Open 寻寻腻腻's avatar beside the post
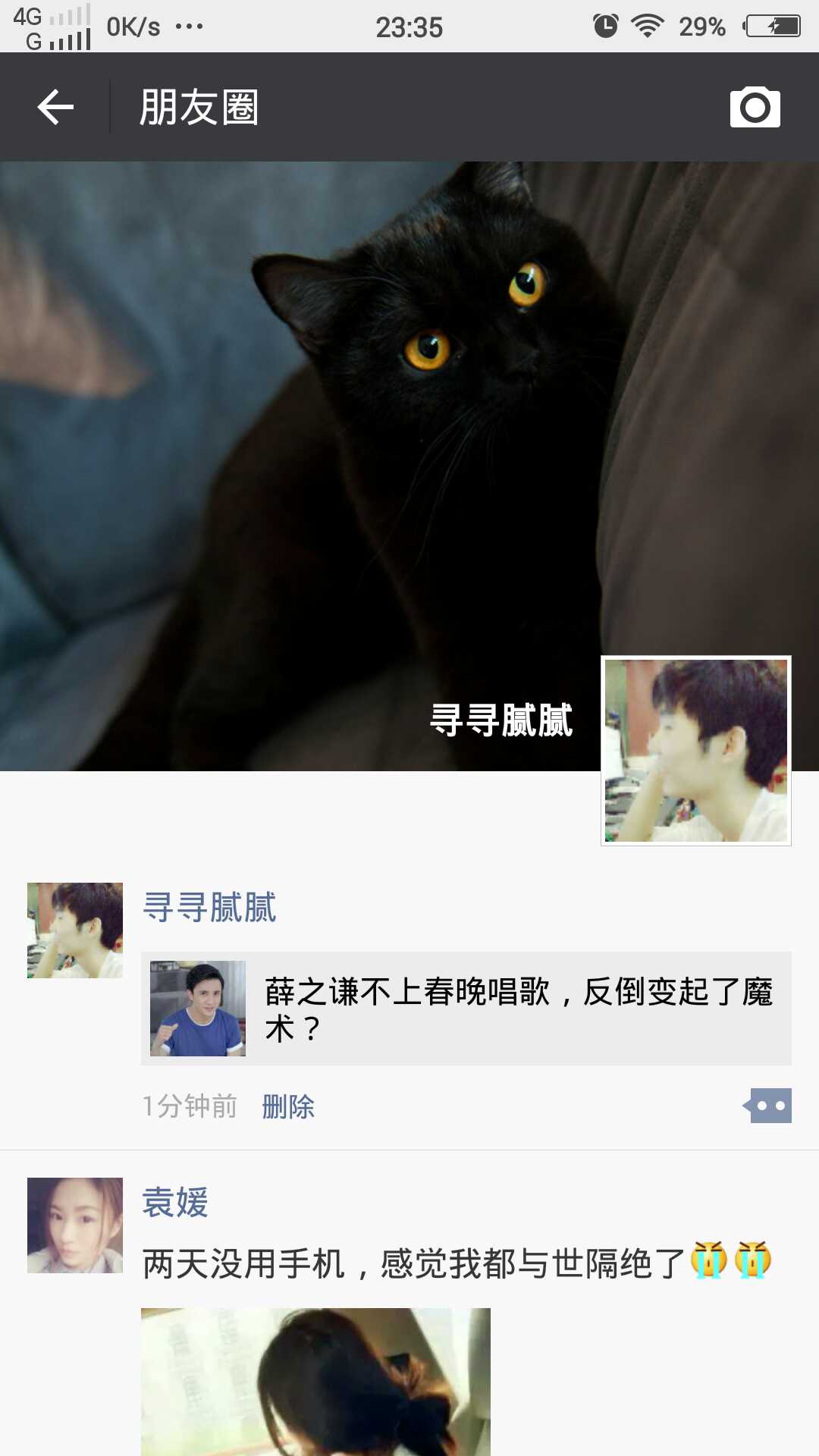This screenshot has height=1456, width=819. (75, 930)
